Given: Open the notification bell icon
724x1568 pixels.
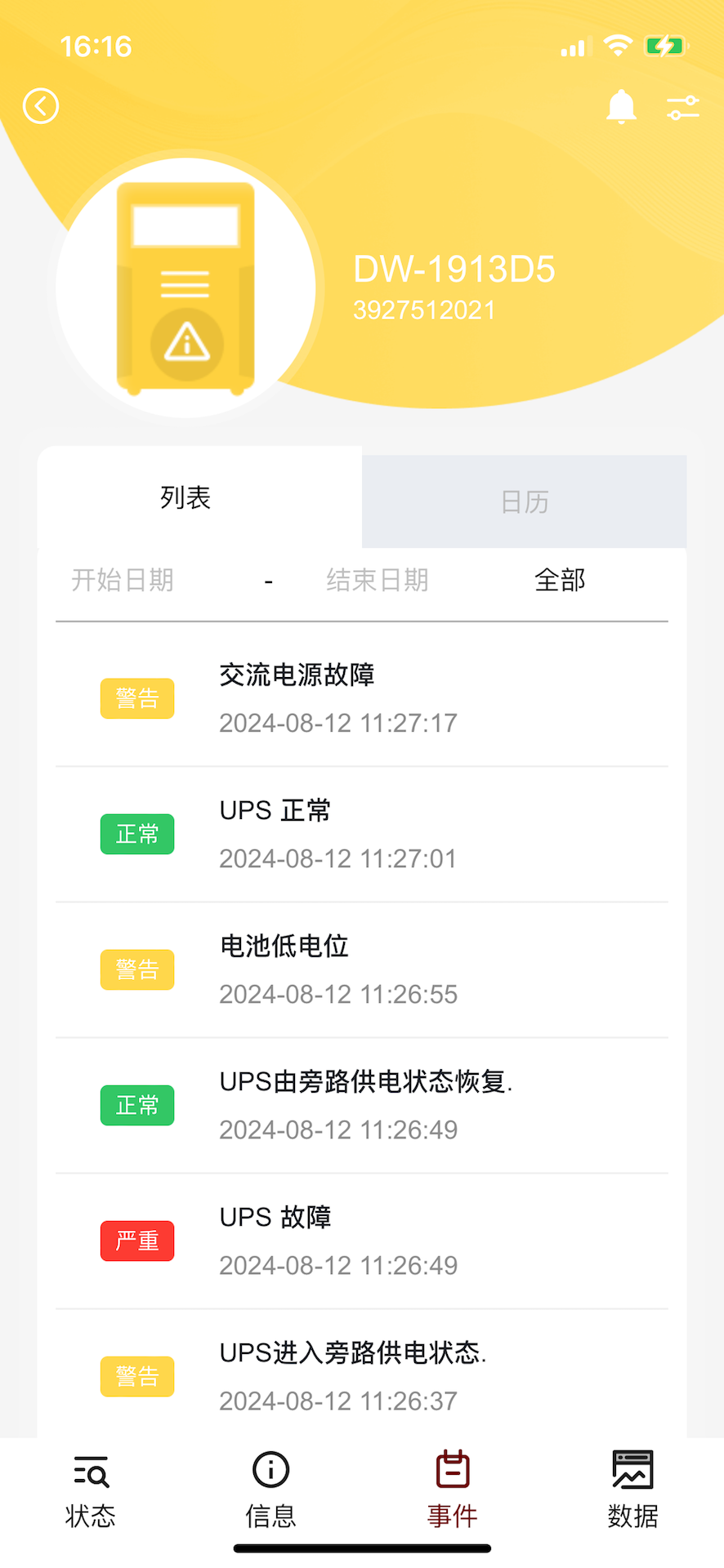Looking at the screenshot, I should (621, 106).
